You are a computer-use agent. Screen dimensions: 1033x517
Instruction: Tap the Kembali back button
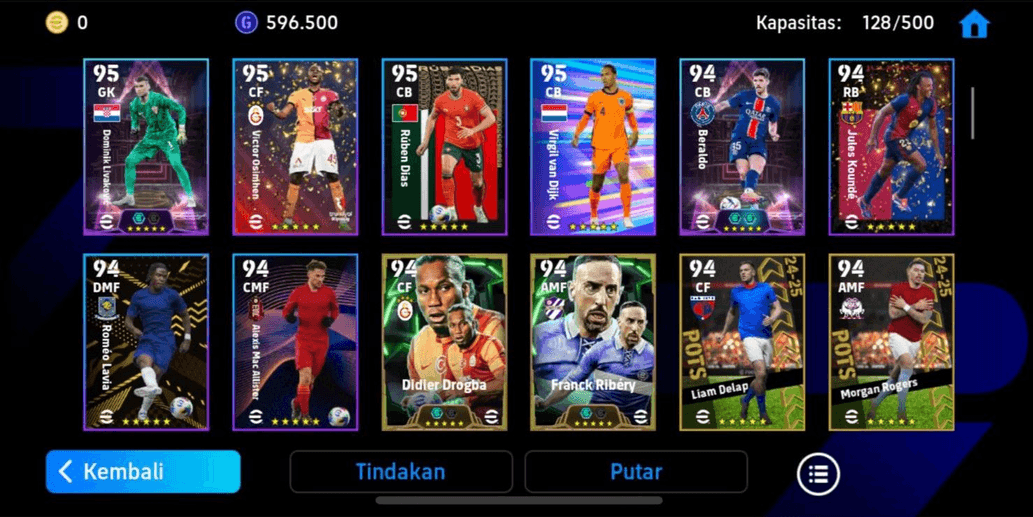tap(143, 471)
